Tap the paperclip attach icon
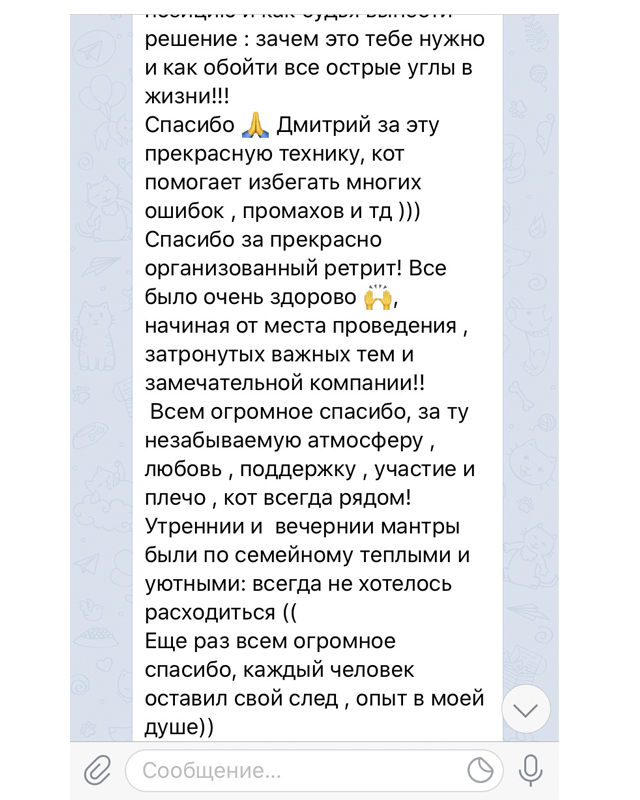 [x=97, y=770]
